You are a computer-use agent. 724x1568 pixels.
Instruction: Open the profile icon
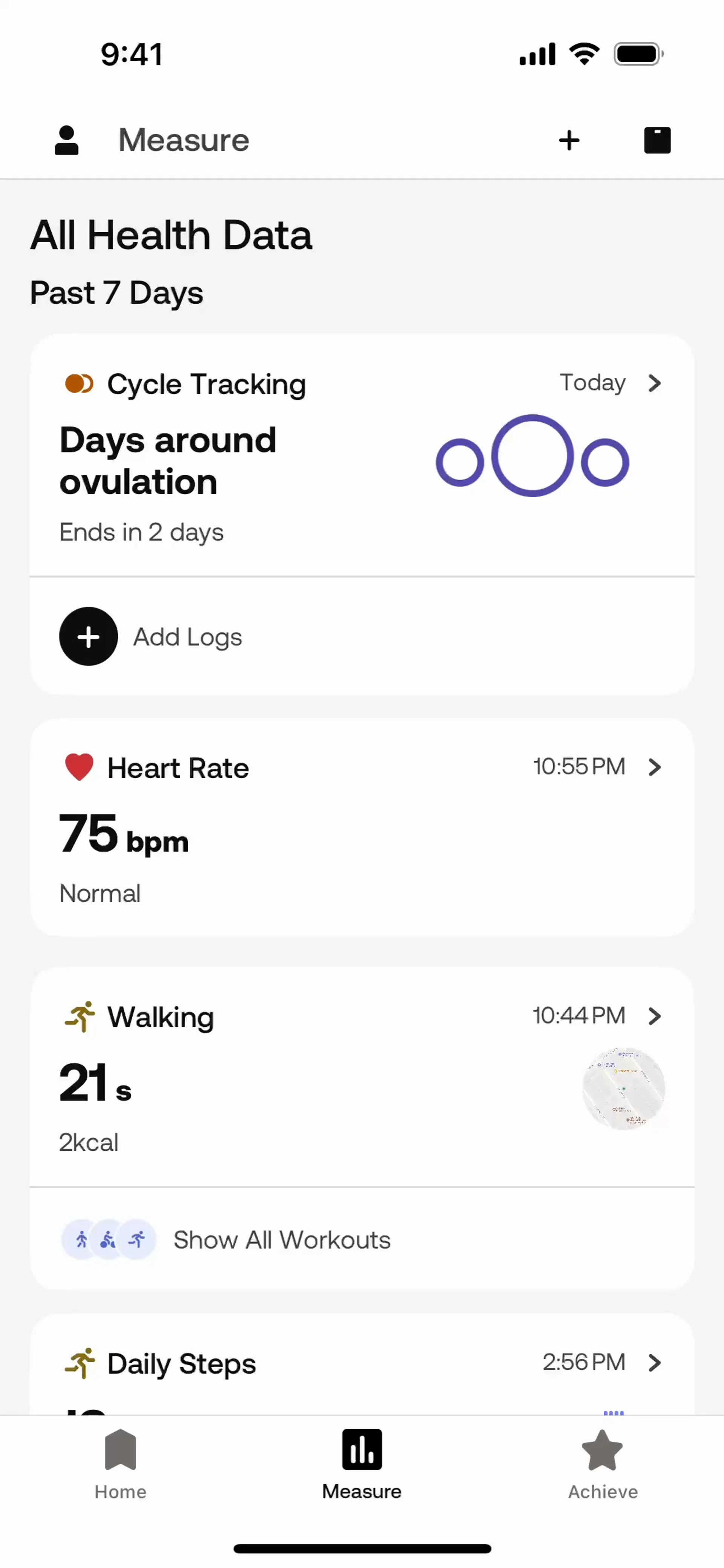66,141
